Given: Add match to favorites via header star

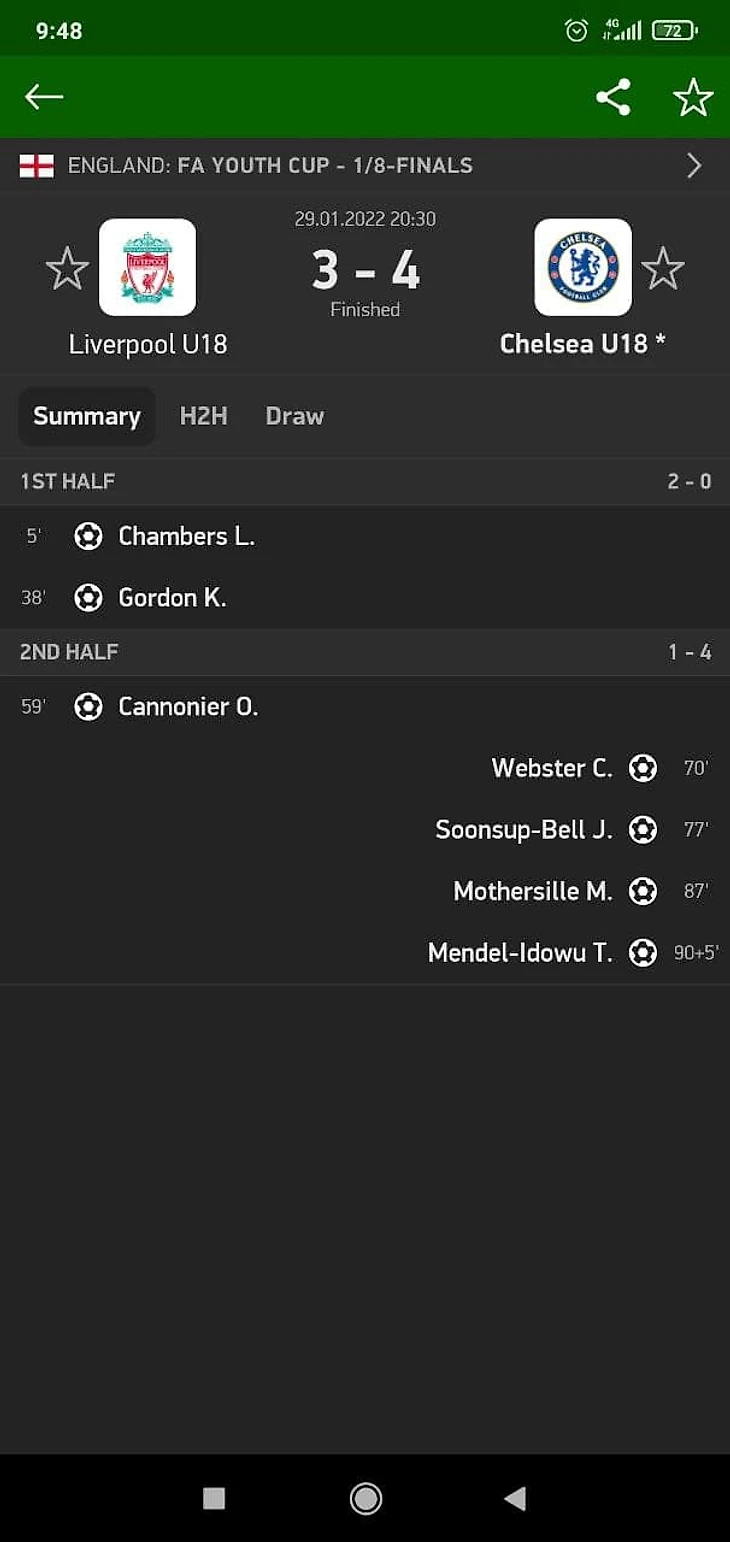Looking at the screenshot, I should pos(693,97).
